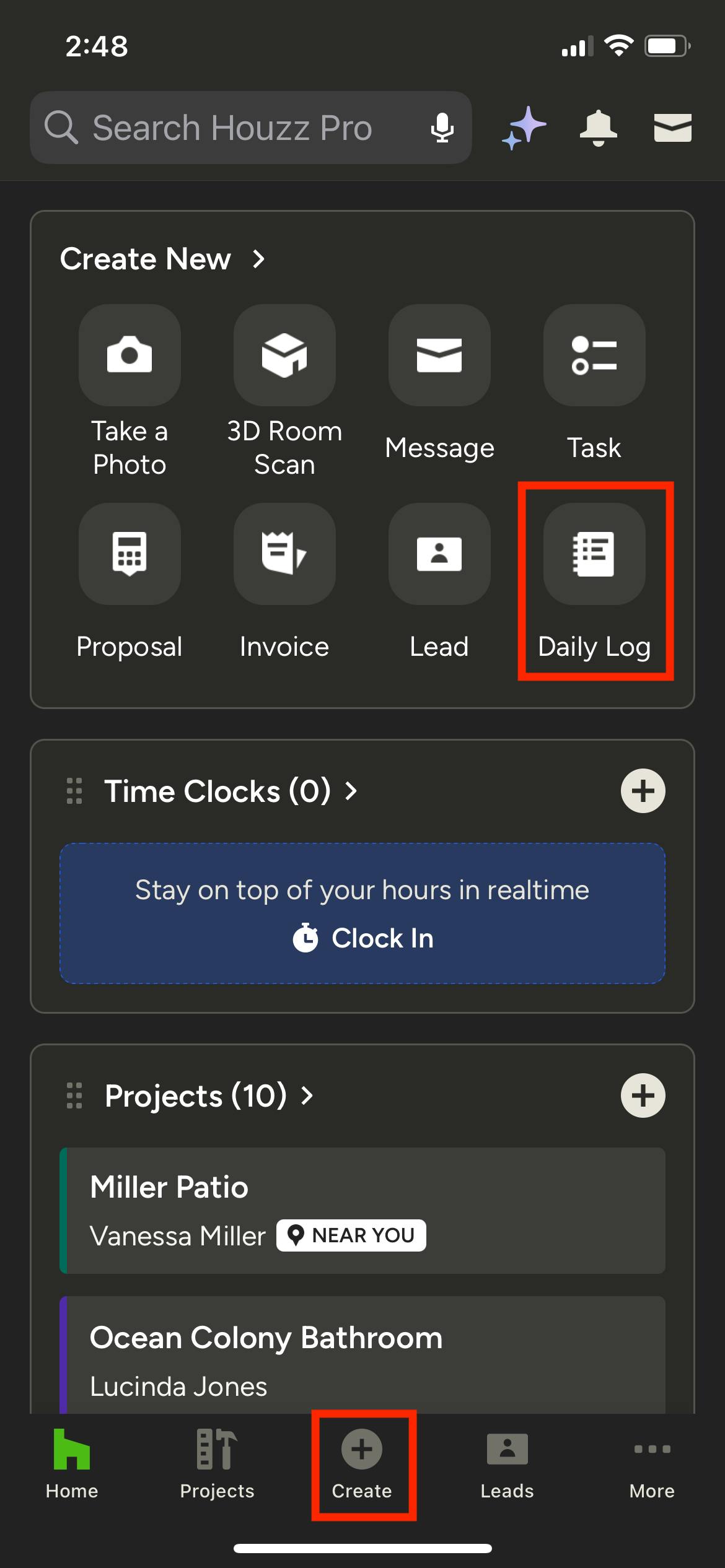The image size is (725, 1568).
Task: Select Take a Photo shortcut
Action: pyautogui.click(x=130, y=355)
